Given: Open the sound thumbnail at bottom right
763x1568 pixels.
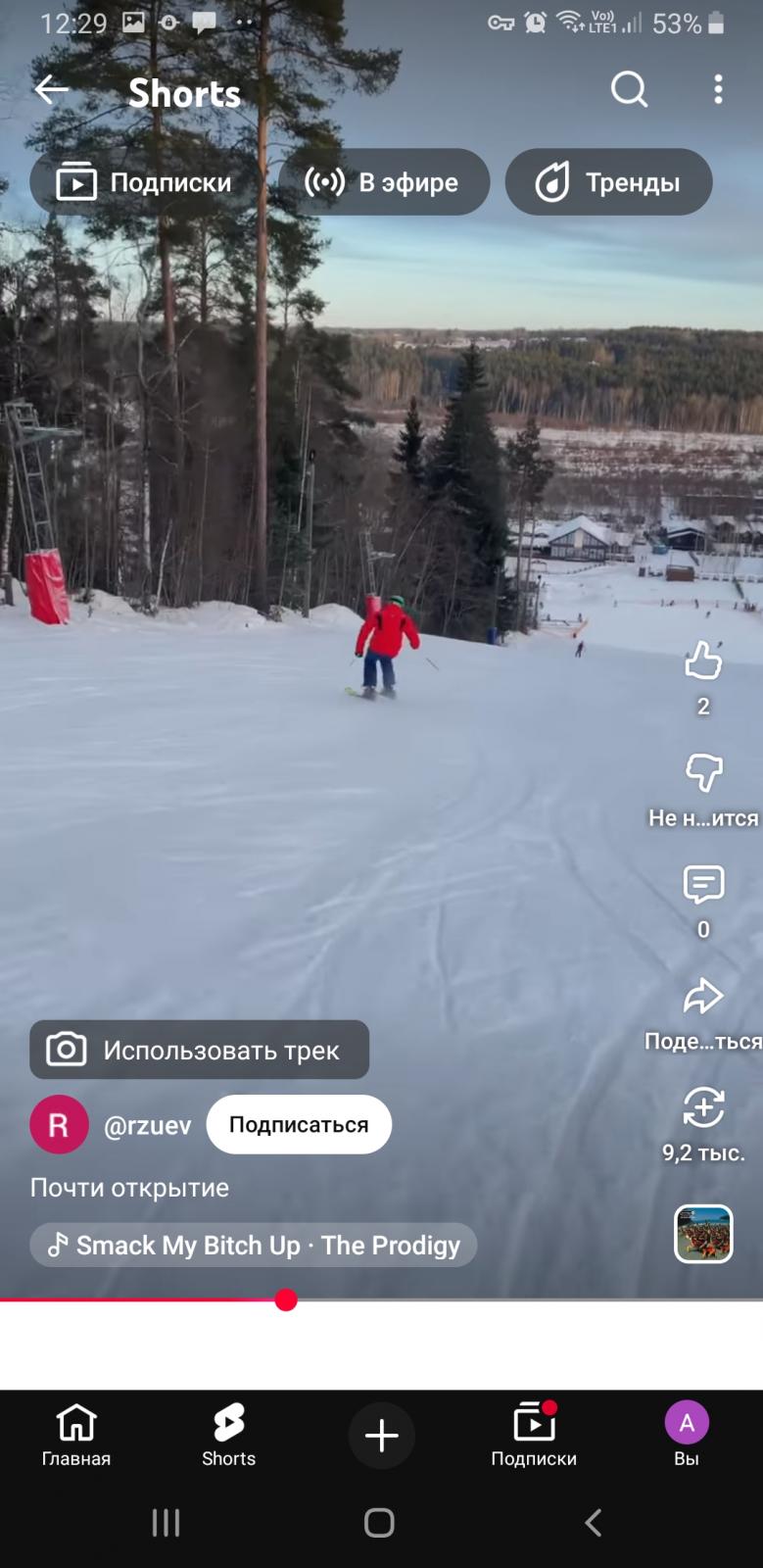Looking at the screenshot, I should pos(703,1234).
